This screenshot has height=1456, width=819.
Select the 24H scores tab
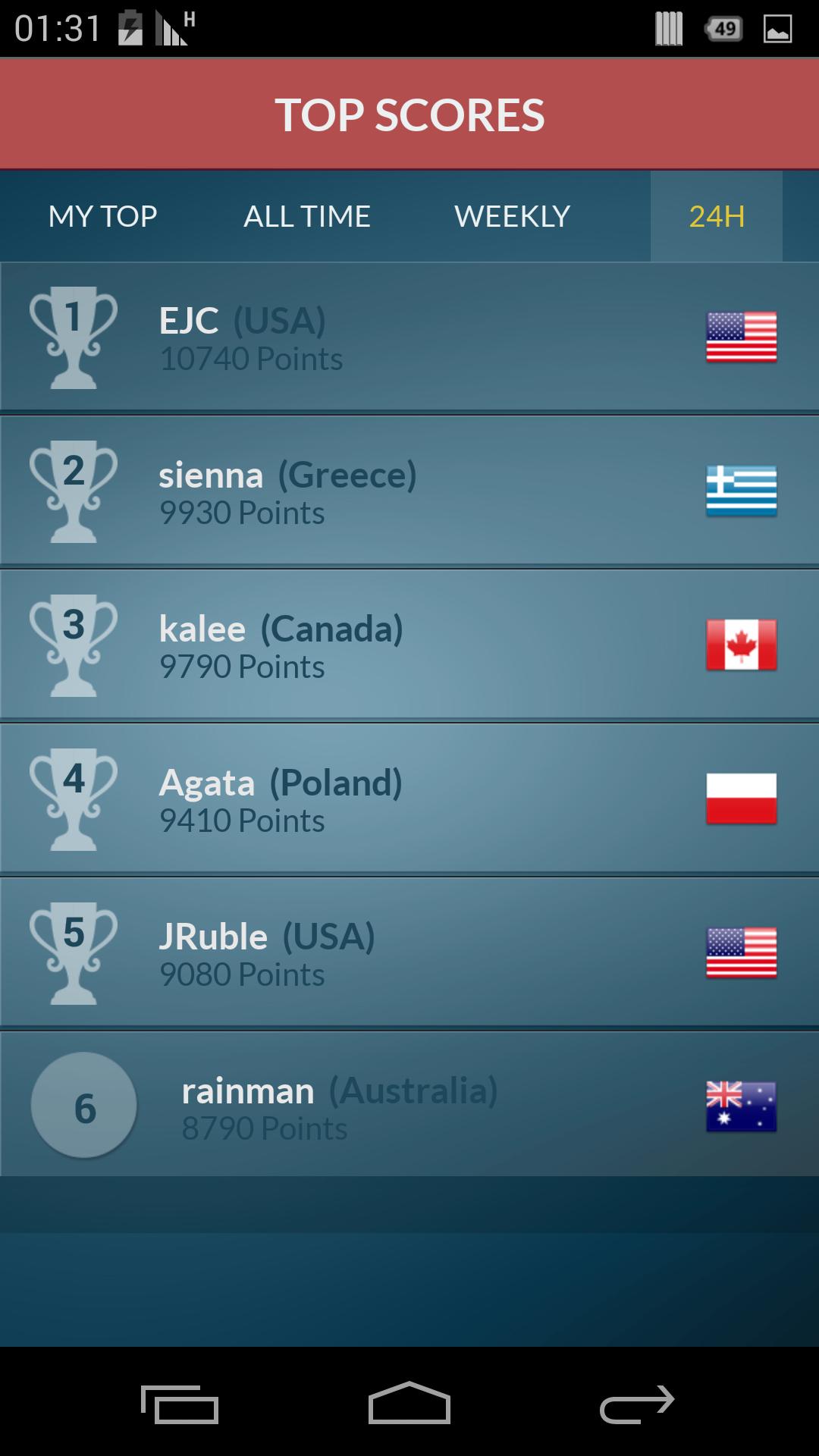point(717,217)
